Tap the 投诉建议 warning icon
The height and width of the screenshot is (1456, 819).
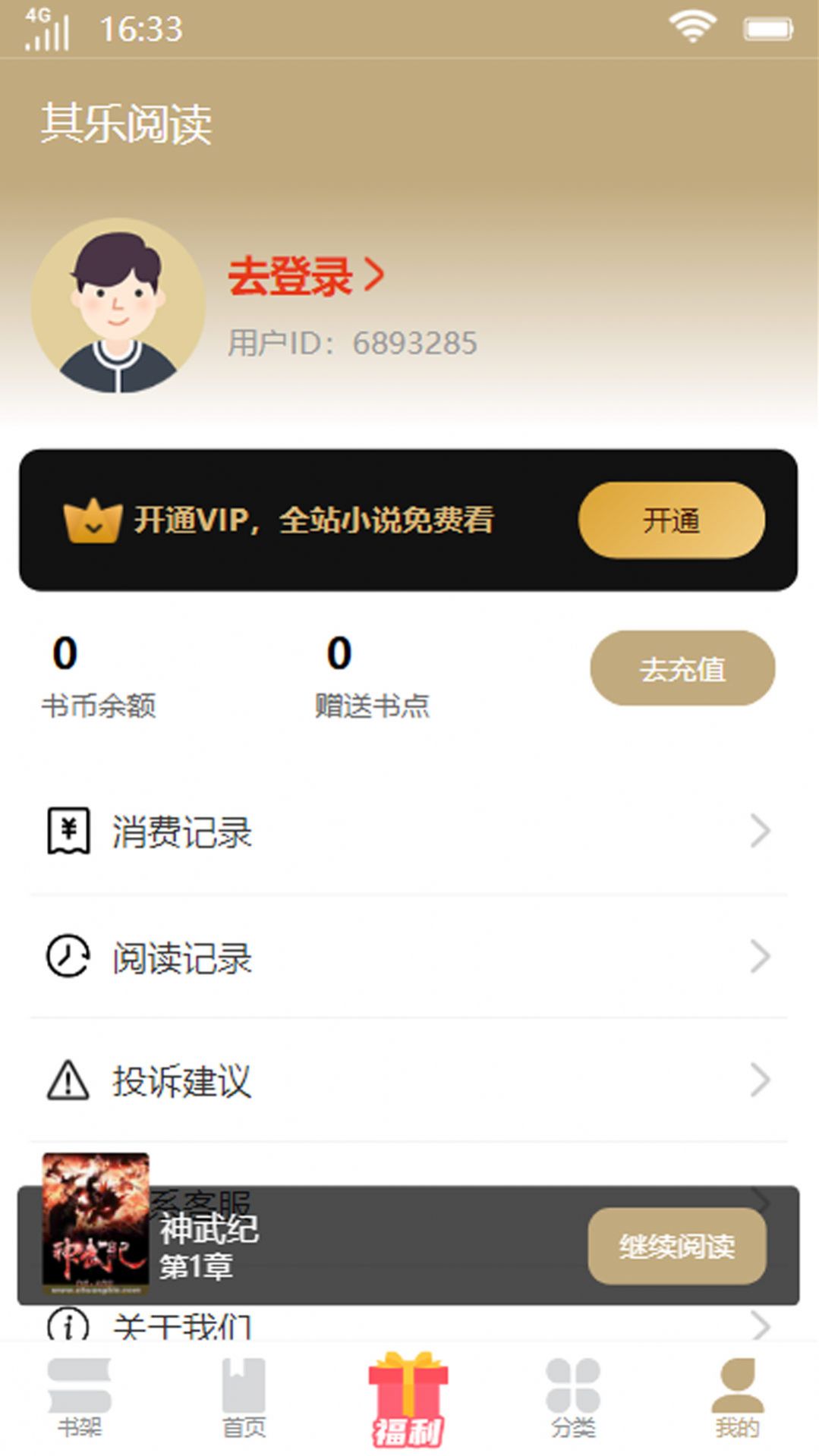click(67, 1080)
